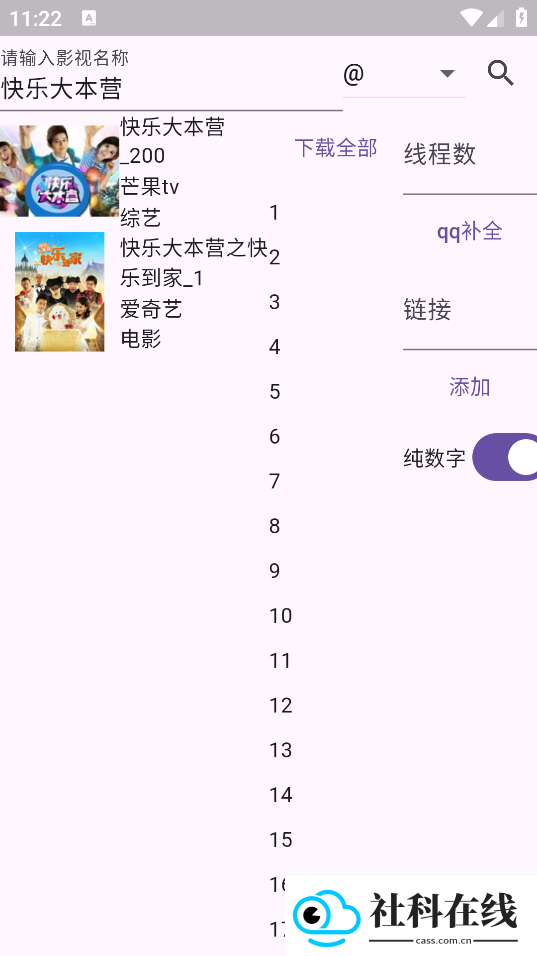Focus the 线程数 input field
This screenshot has height=956, width=537.
[x=470, y=155]
